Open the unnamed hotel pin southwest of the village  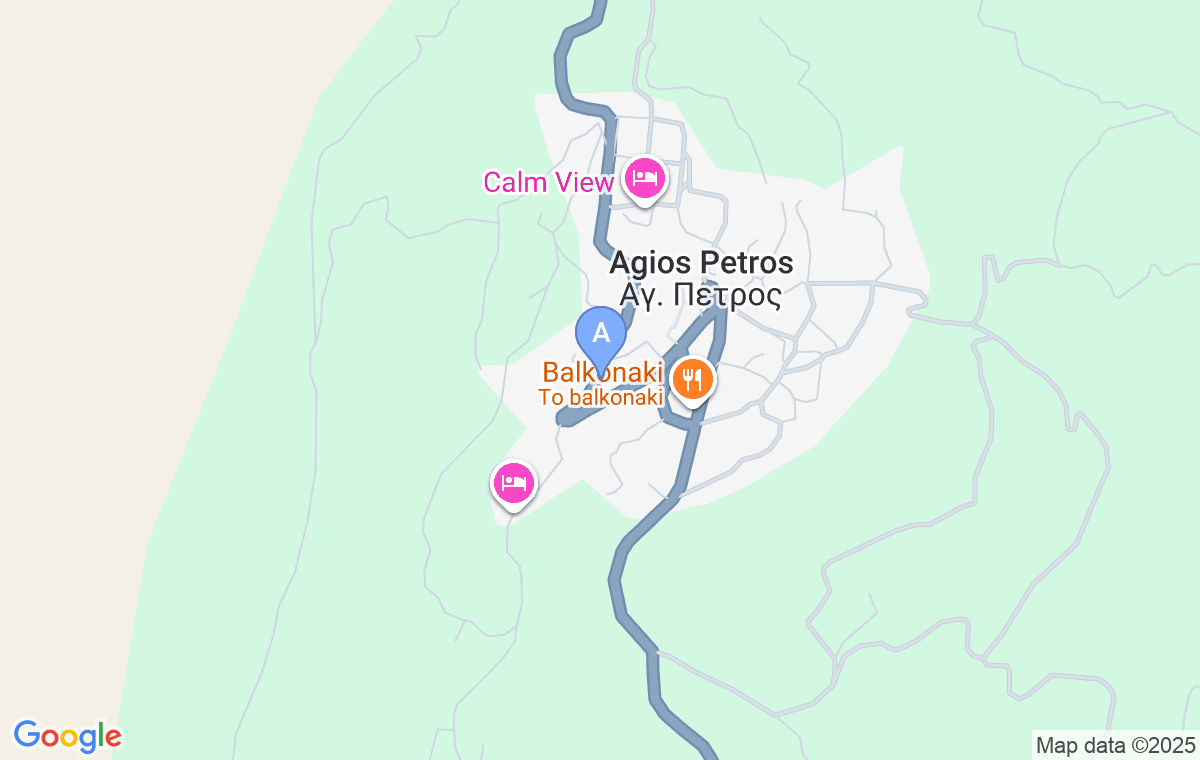click(514, 484)
